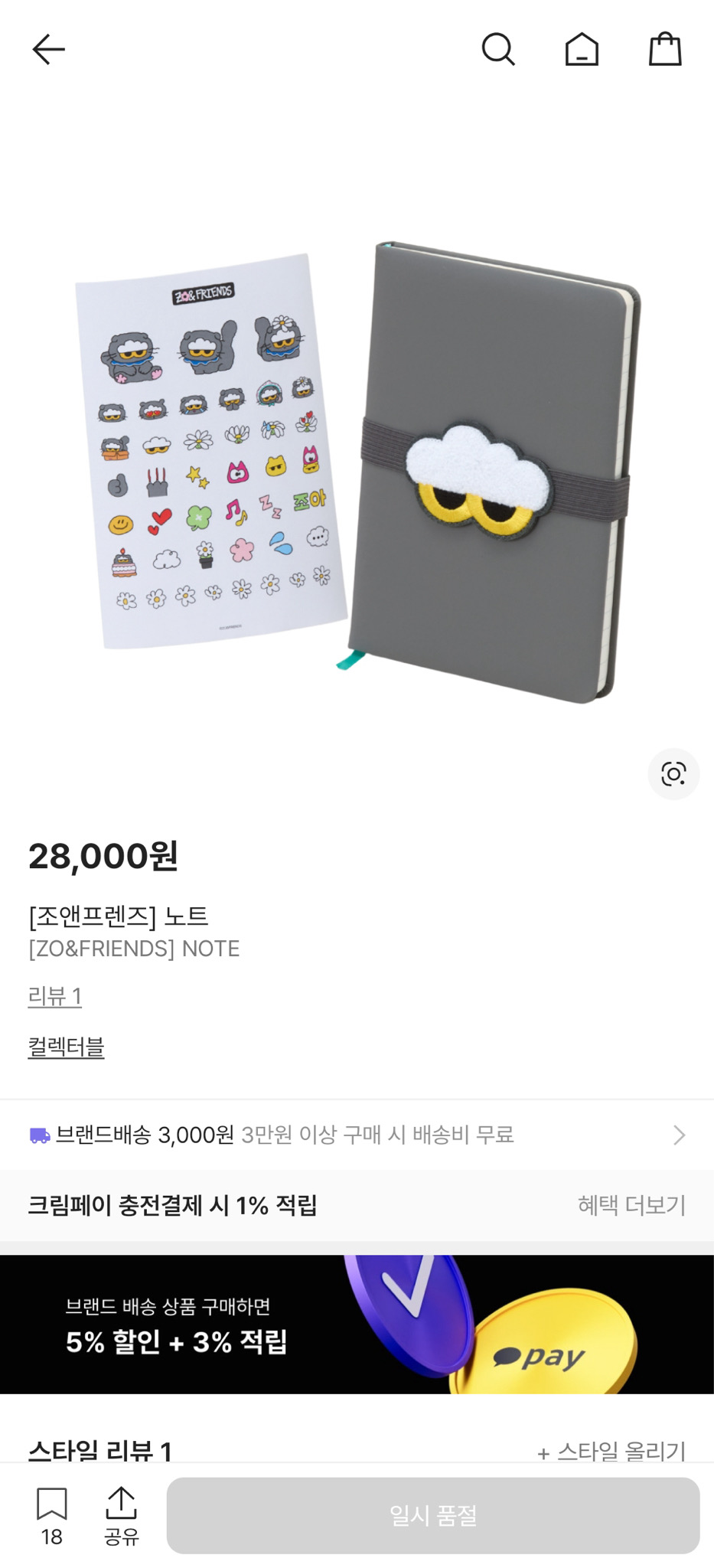Launch image search with the camera icon
Viewport: 714px width, 1568px height.
tap(673, 774)
